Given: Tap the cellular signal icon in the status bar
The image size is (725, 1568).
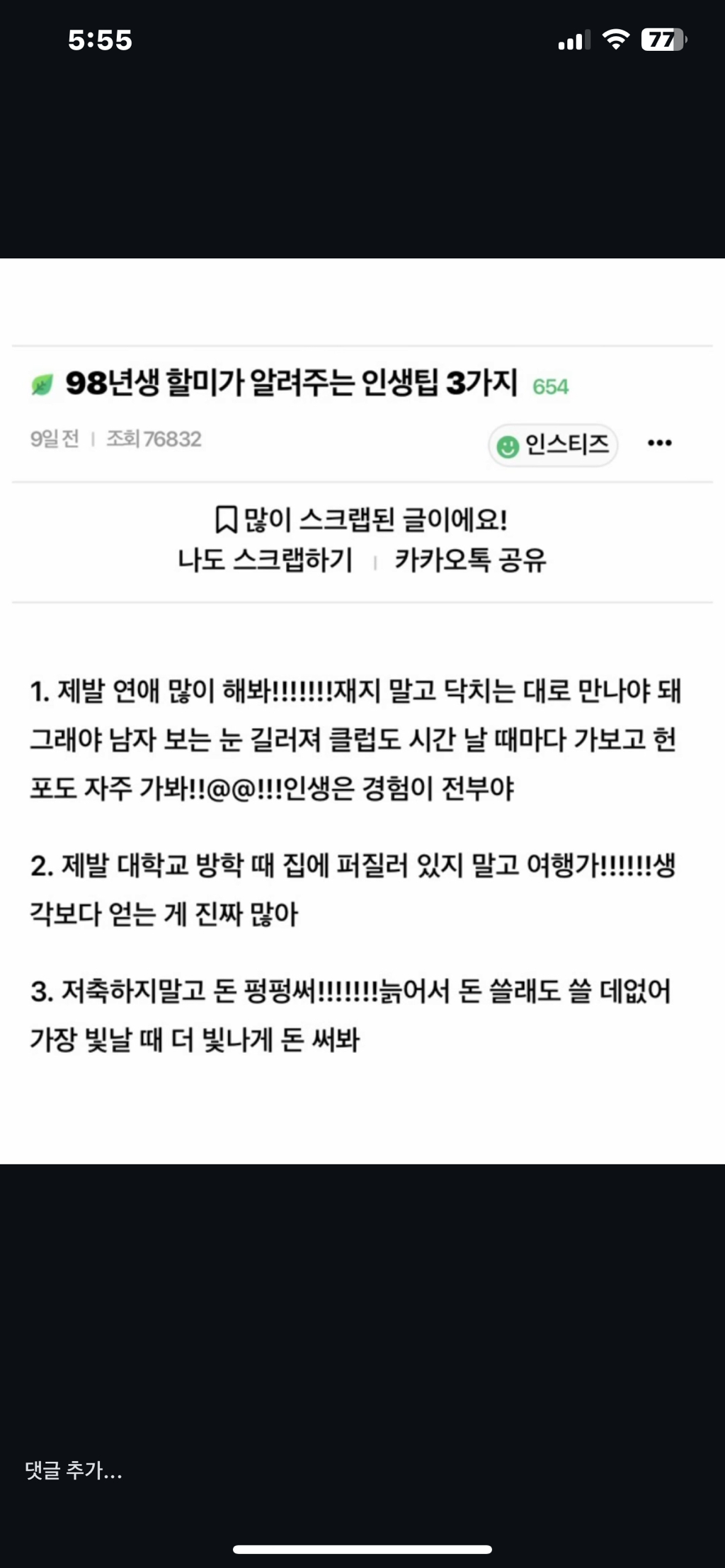Looking at the screenshot, I should [575, 41].
